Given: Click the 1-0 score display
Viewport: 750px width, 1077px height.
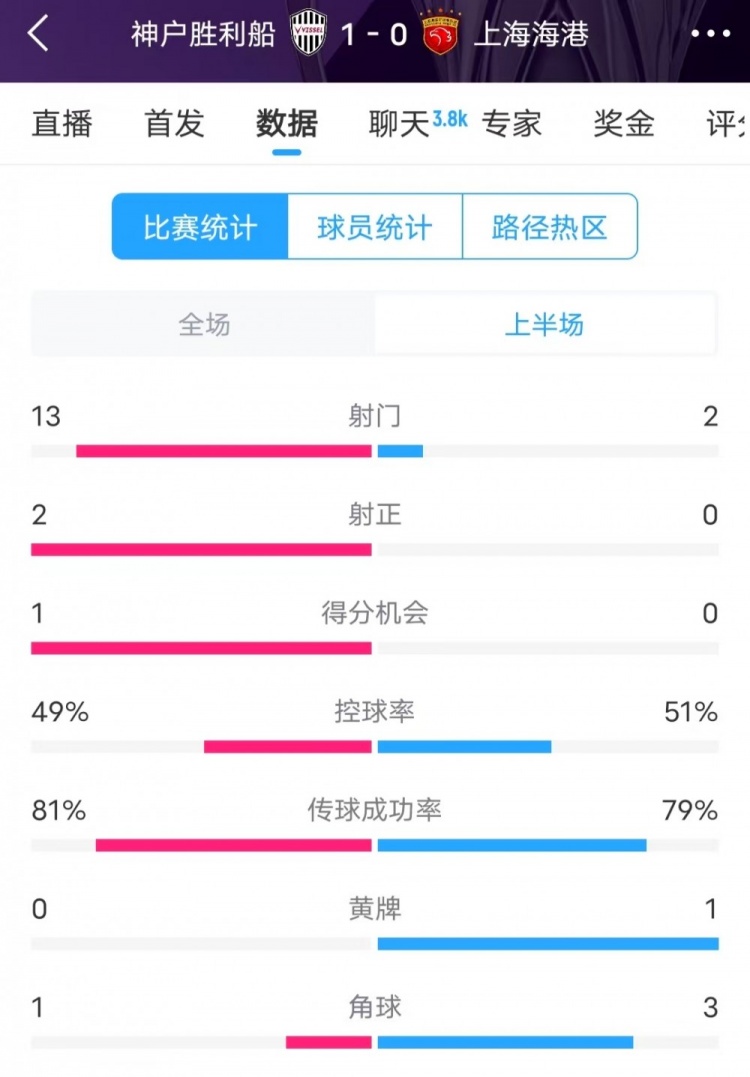Looking at the screenshot, I should [374, 33].
